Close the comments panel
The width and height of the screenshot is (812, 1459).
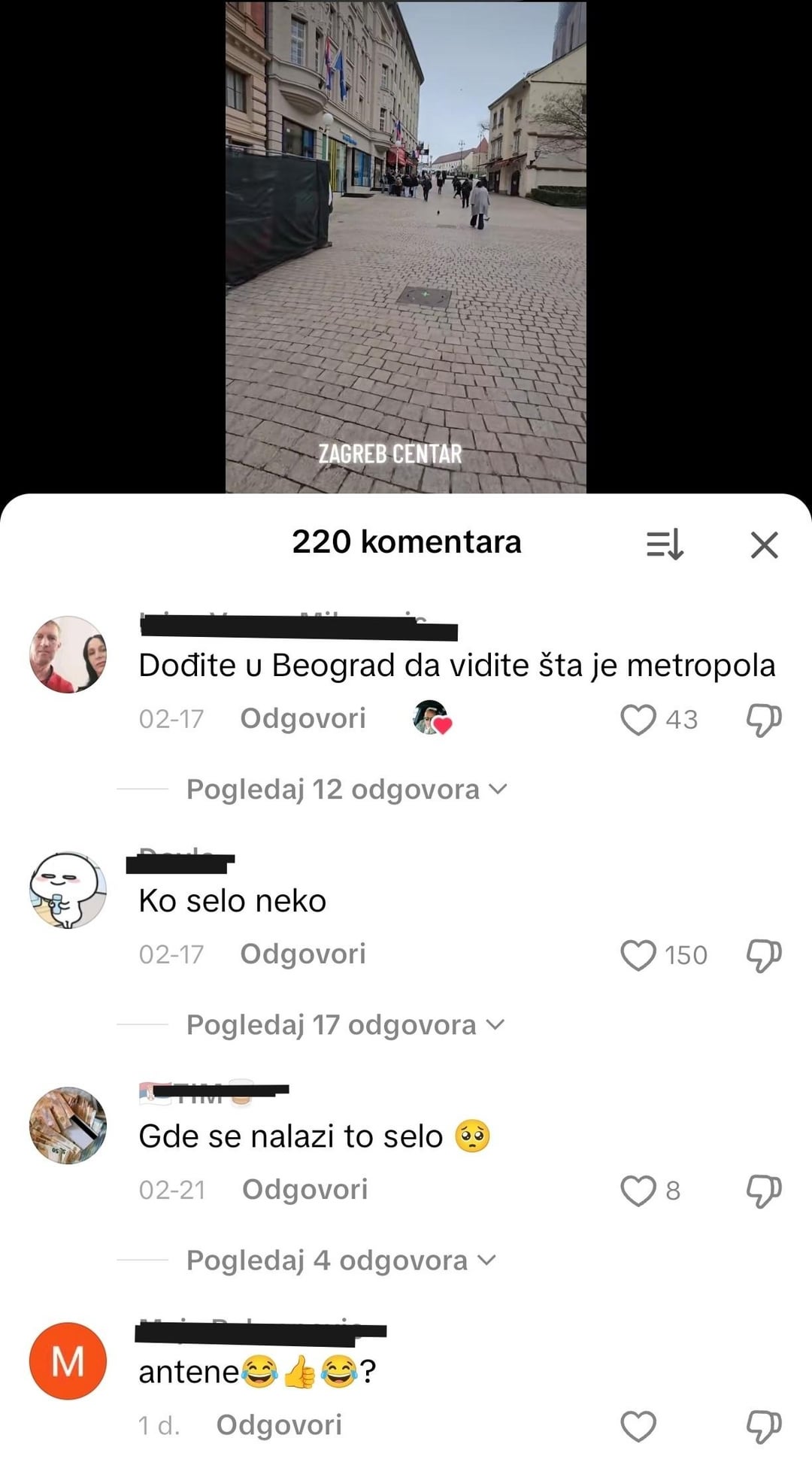pyautogui.click(x=764, y=544)
